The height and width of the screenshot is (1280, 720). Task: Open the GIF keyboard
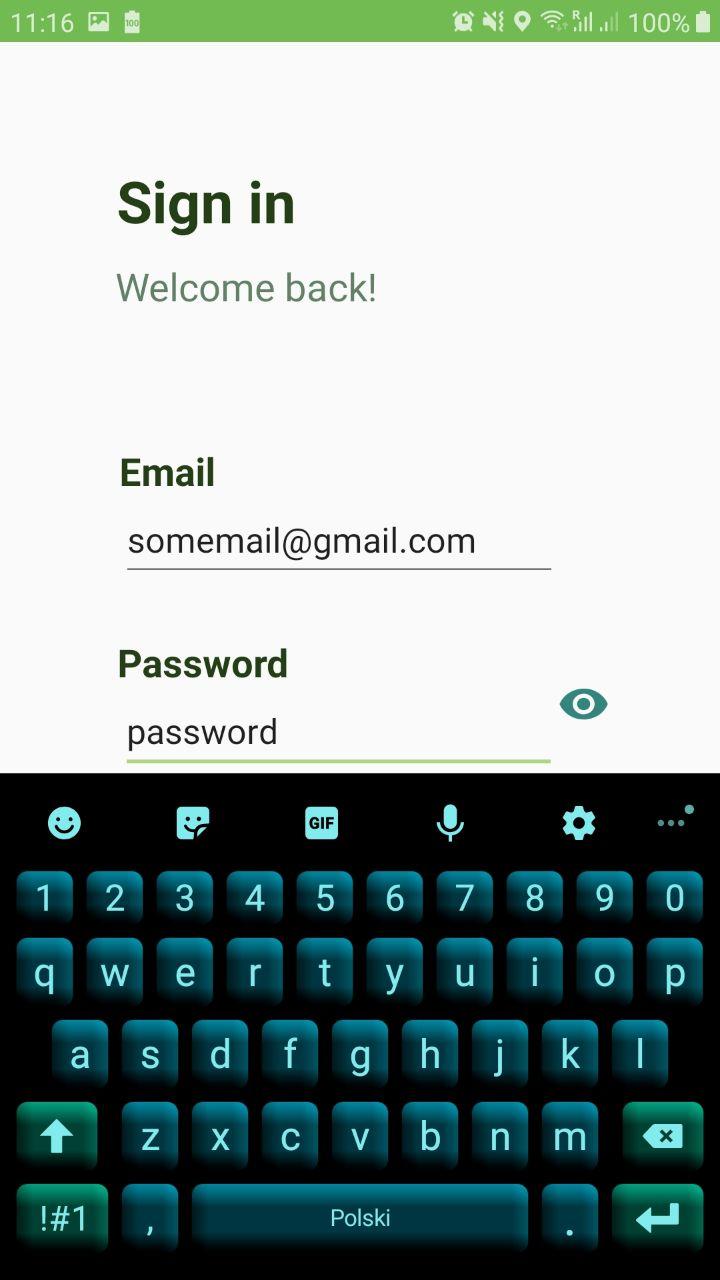[321, 823]
